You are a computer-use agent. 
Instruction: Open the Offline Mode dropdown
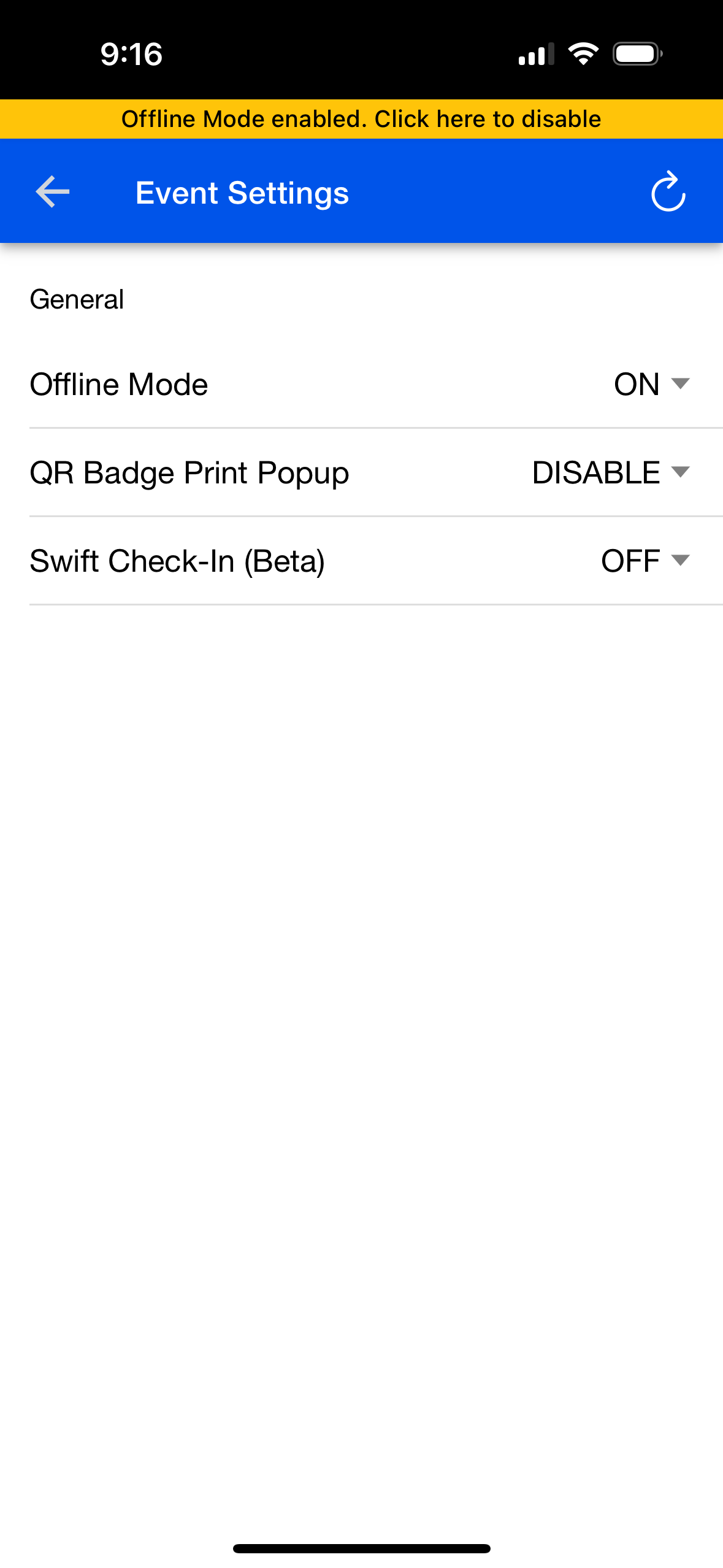651,385
